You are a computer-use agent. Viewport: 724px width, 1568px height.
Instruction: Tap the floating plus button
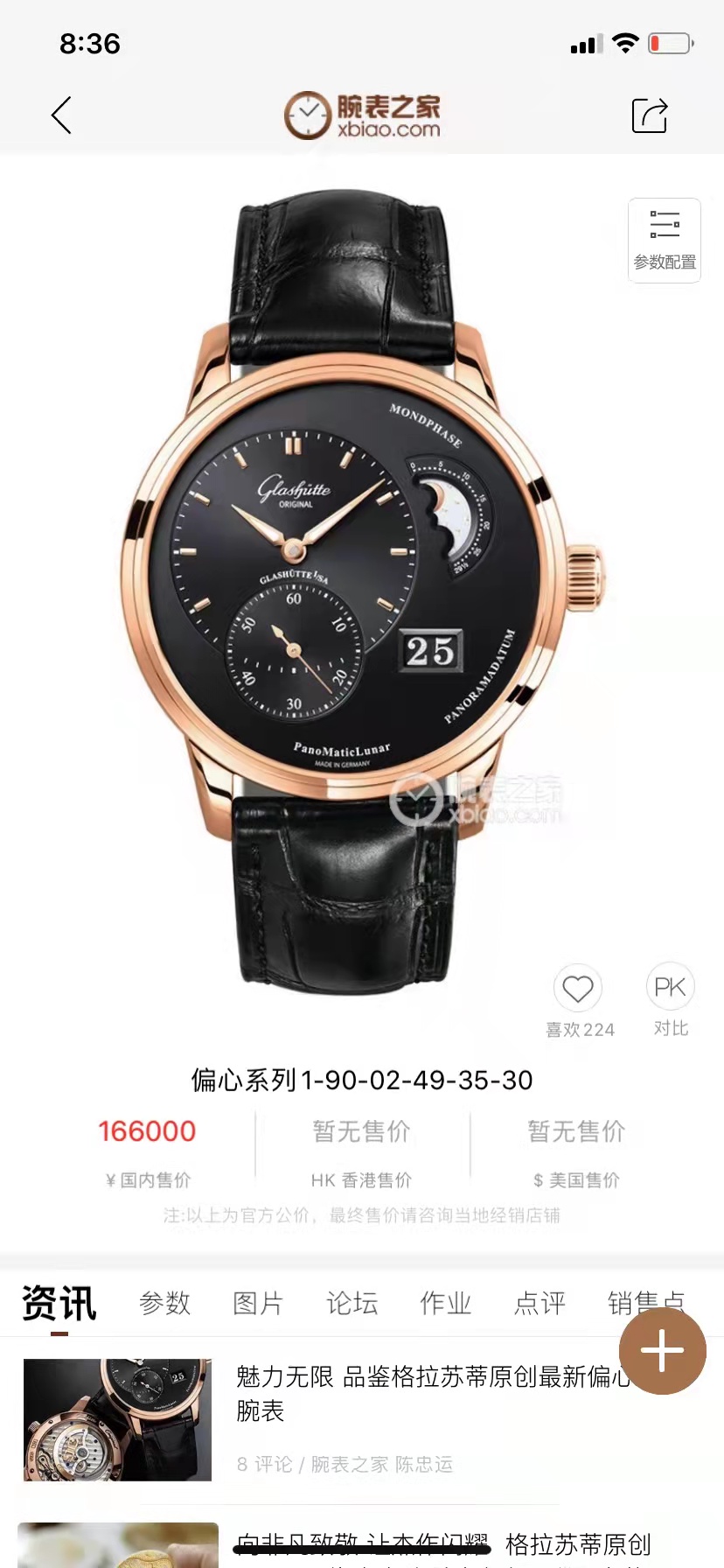click(x=662, y=1351)
